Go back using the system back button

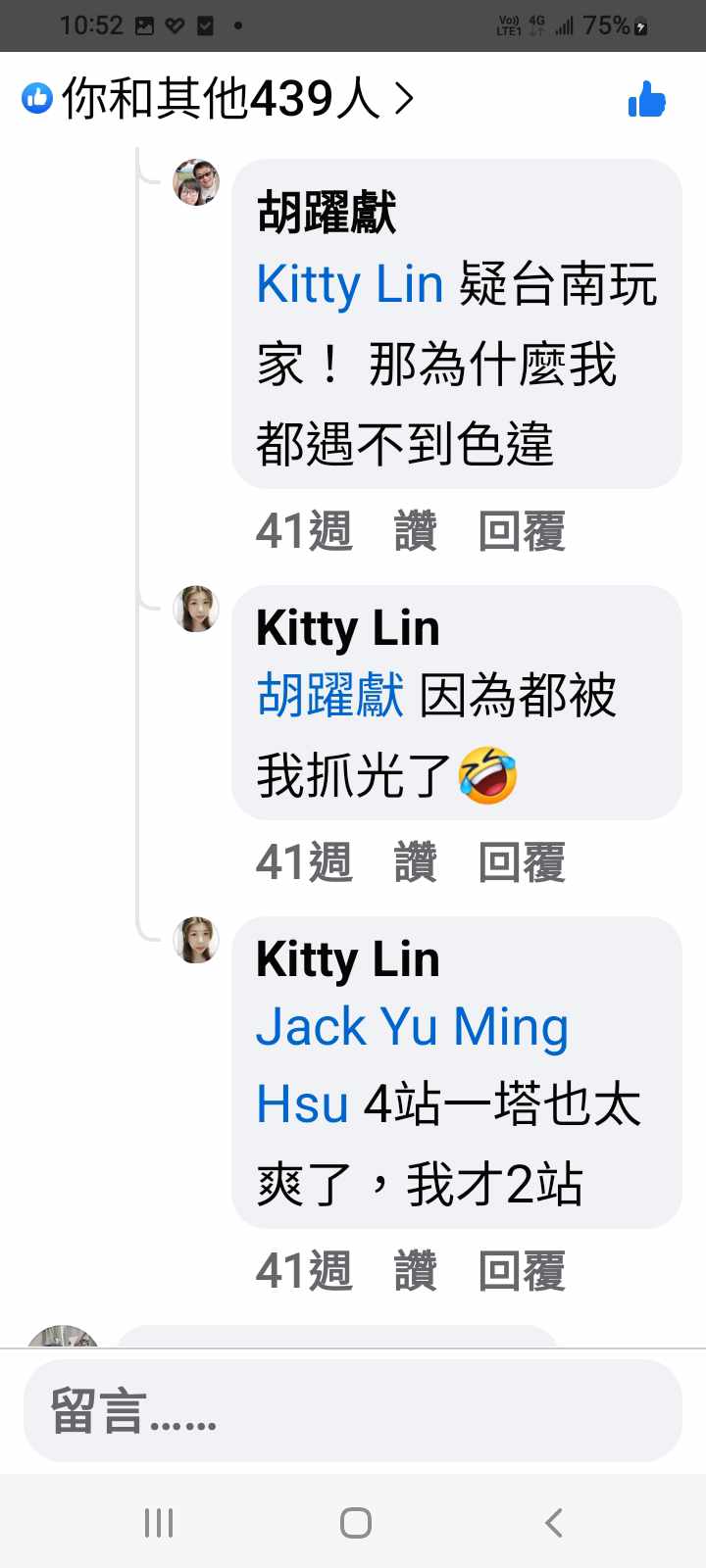[x=553, y=1523]
